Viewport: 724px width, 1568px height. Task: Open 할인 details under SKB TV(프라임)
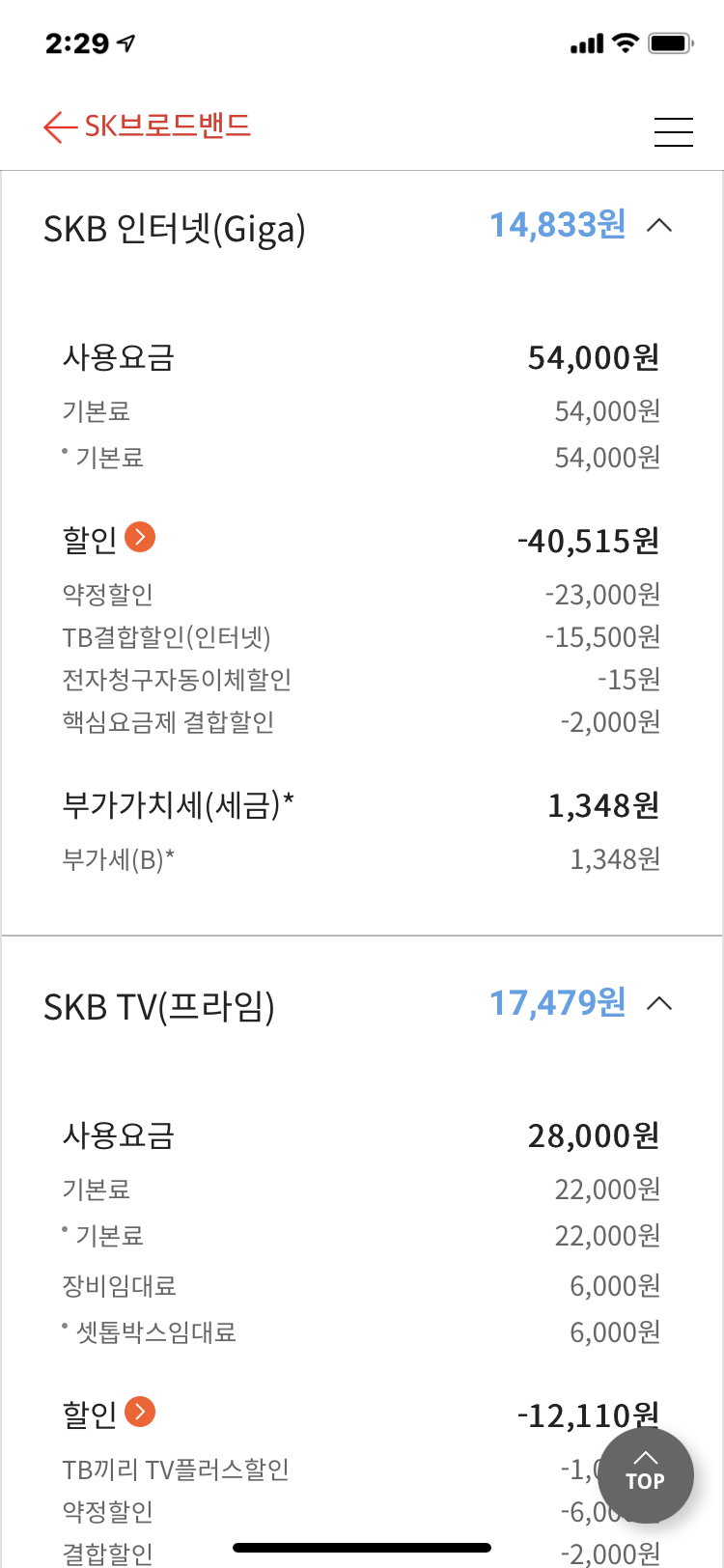click(x=140, y=1412)
